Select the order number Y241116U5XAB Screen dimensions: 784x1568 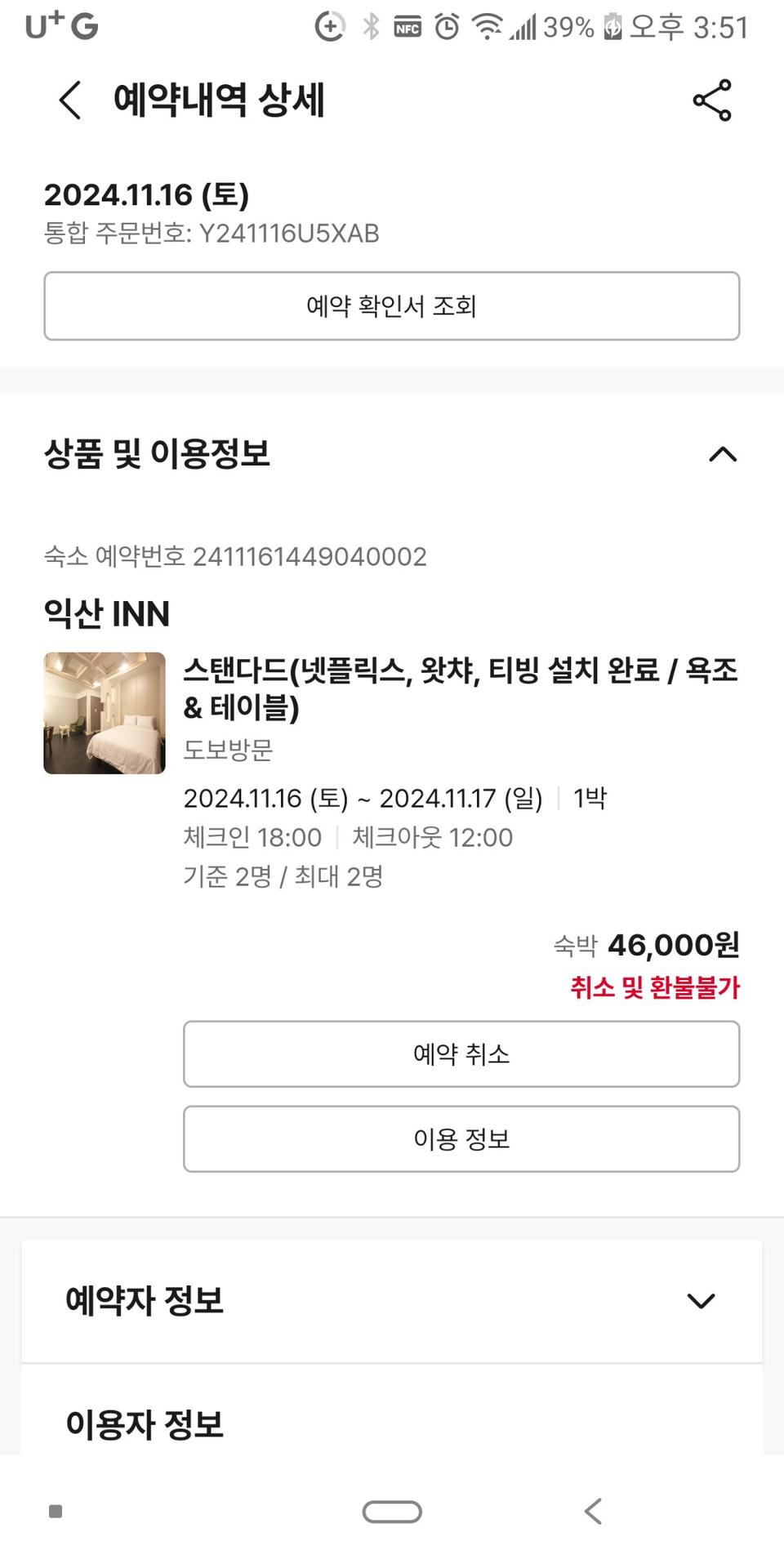coord(291,234)
